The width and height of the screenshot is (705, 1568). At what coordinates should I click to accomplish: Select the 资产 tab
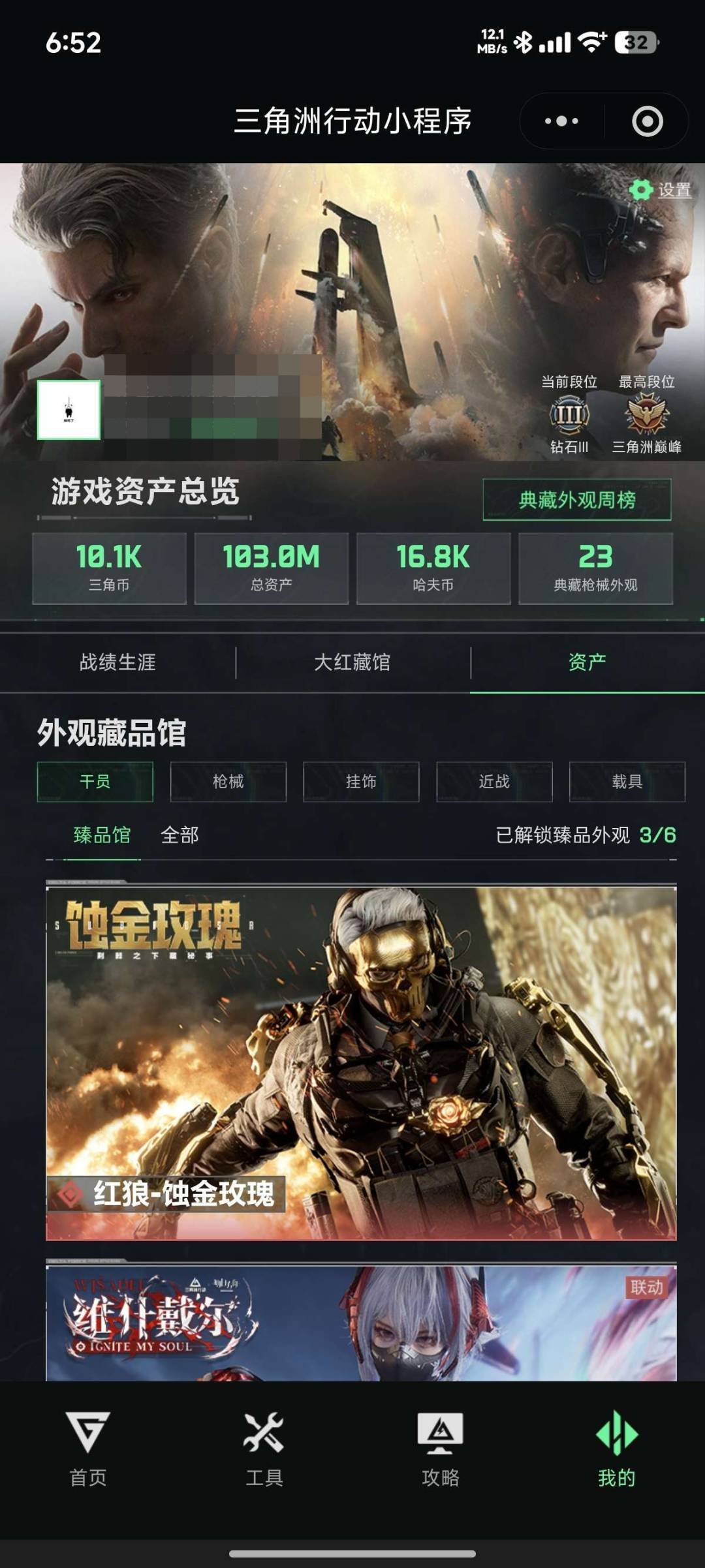tap(587, 662)
